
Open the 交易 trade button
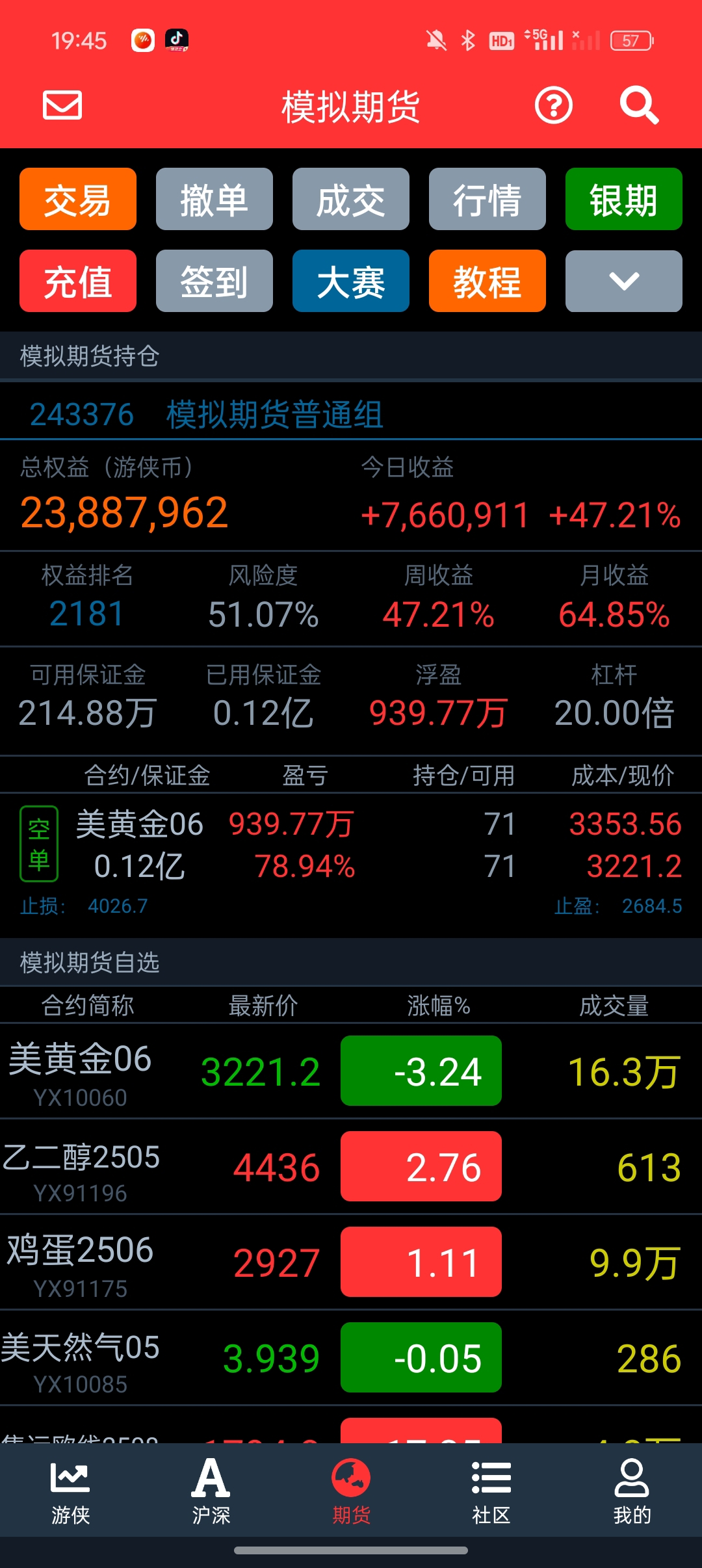click(x=78, y=199)
